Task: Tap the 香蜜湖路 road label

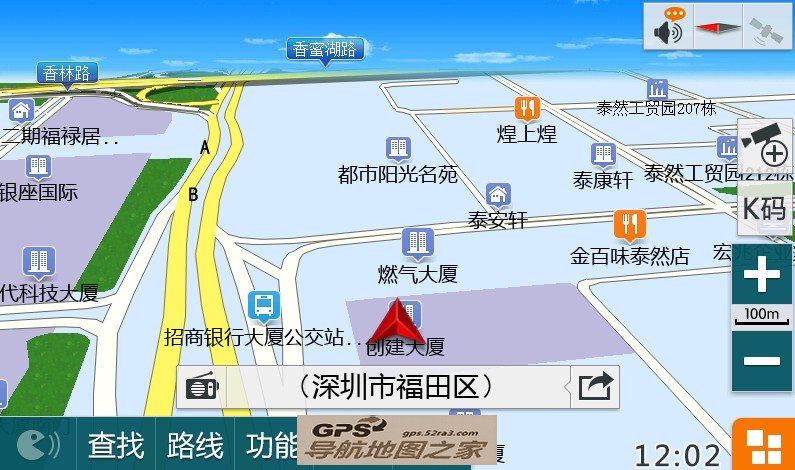Action: pos(325,48)
